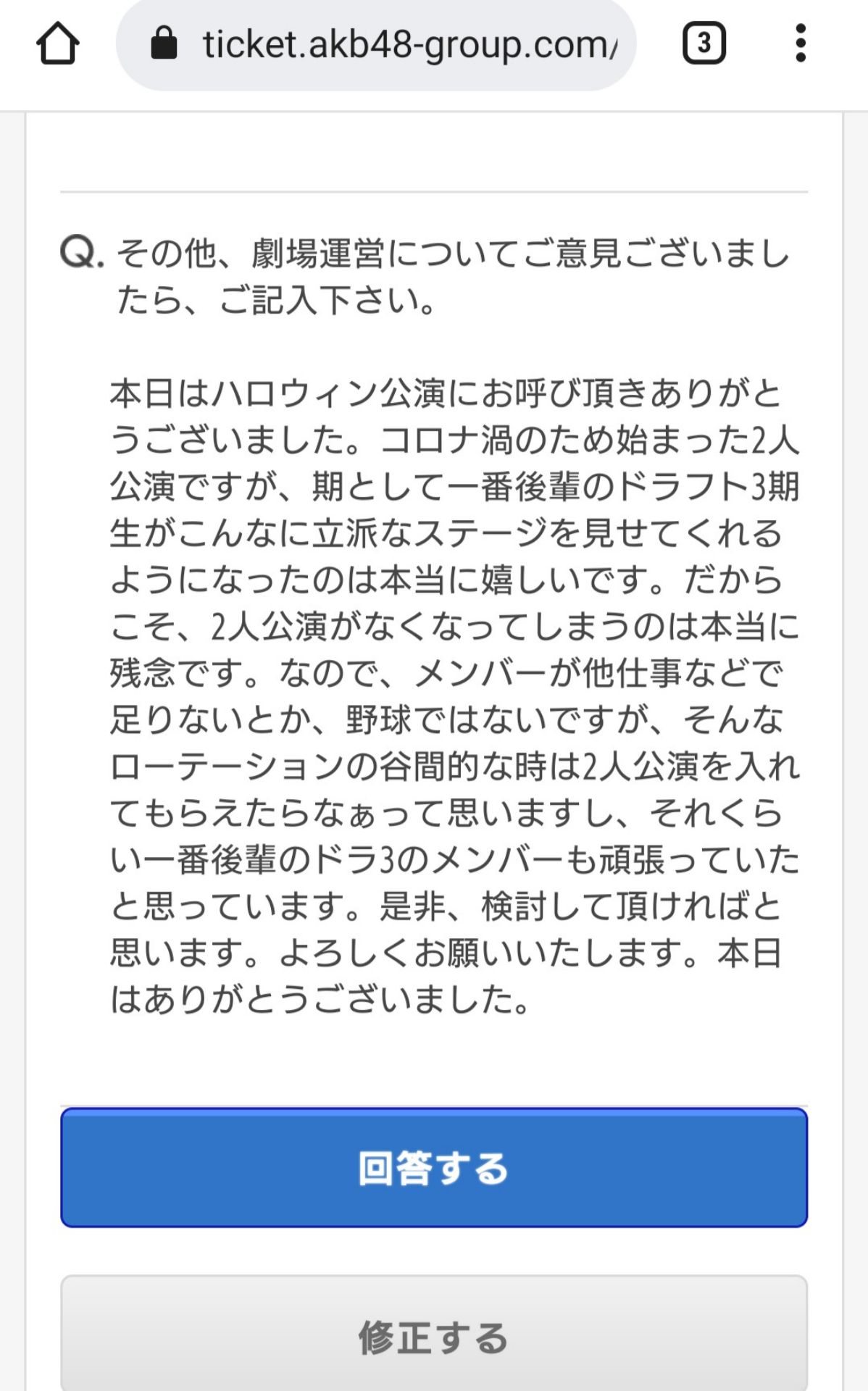Choose 修正する to revise the response

click(x=434, y=1337)
